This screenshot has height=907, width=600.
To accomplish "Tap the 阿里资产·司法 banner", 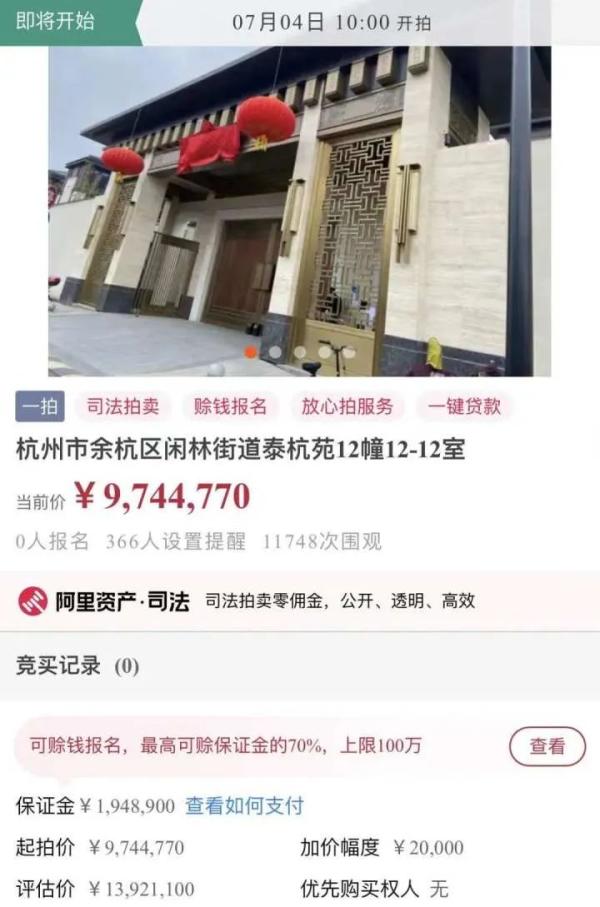I will 299,601.
